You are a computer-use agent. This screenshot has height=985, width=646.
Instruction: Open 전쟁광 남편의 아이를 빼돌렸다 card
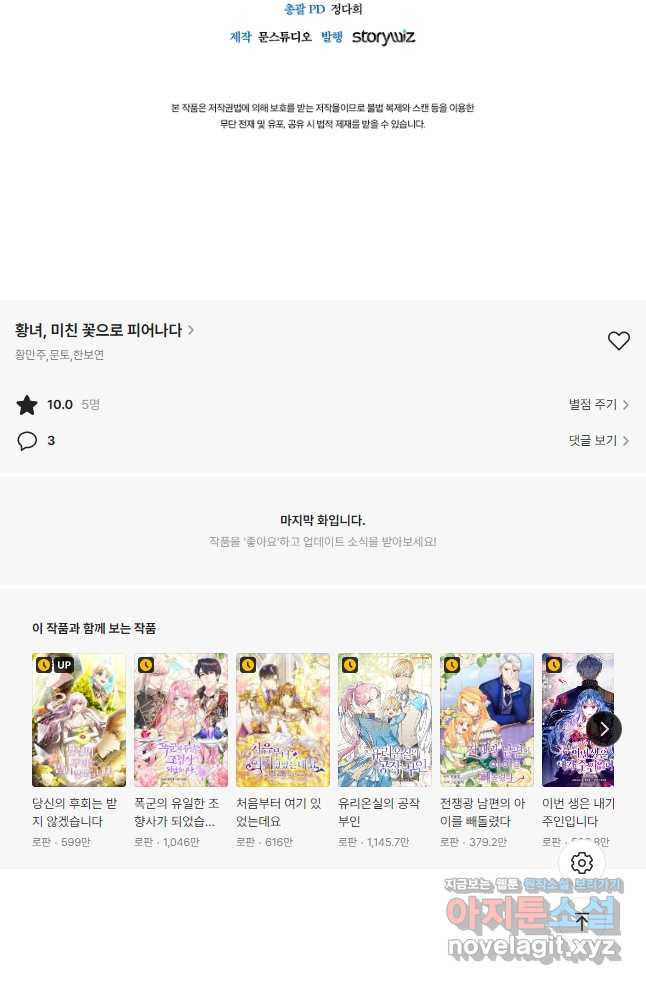(x=487, y=720)
